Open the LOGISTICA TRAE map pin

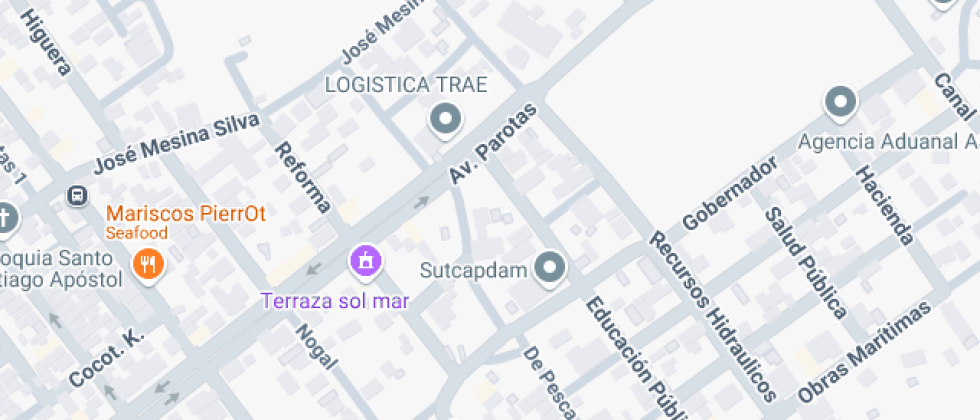[x=445, y=121]
